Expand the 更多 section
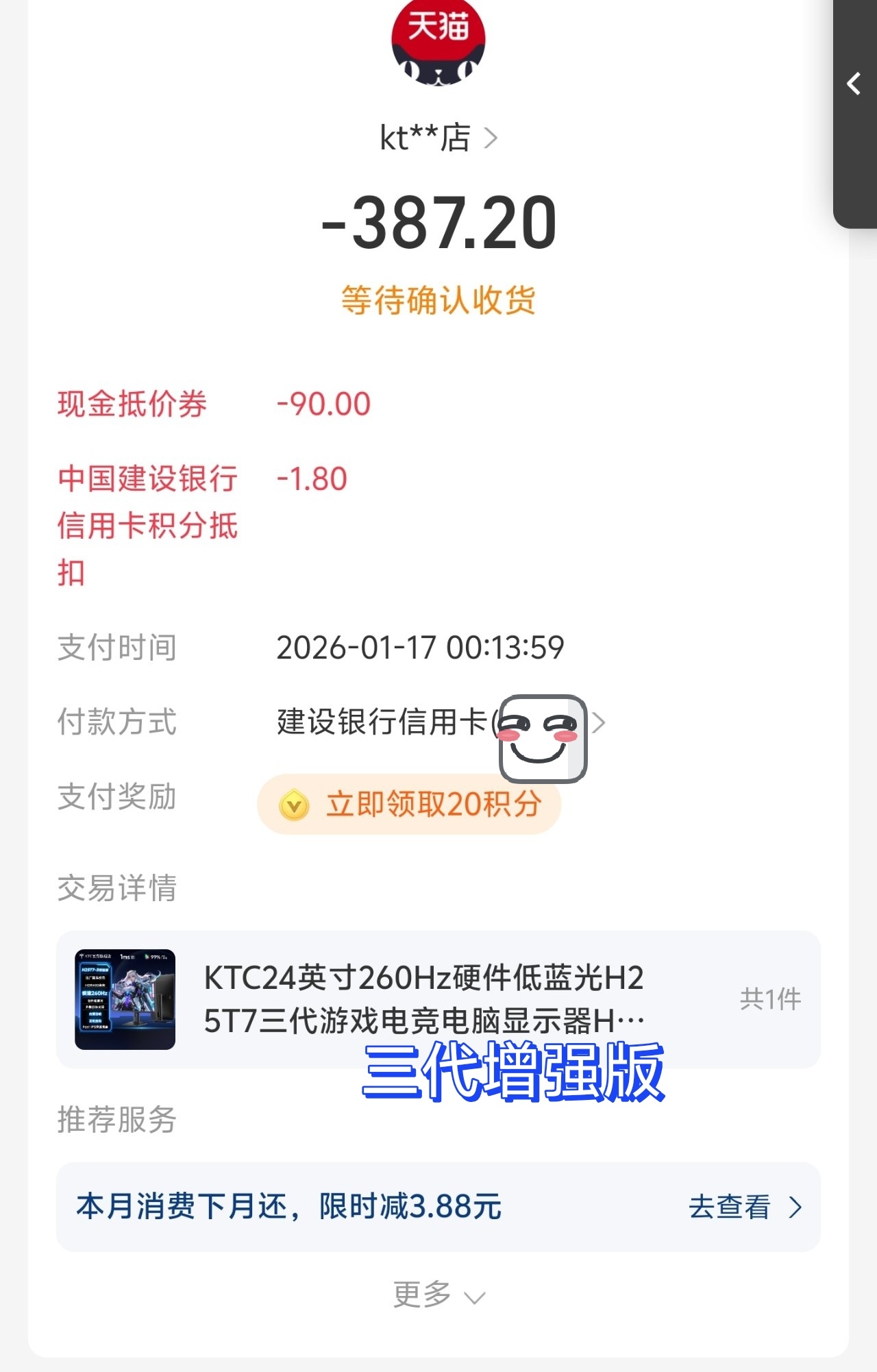The image size is (877, 1372). tap(438, 1295)
